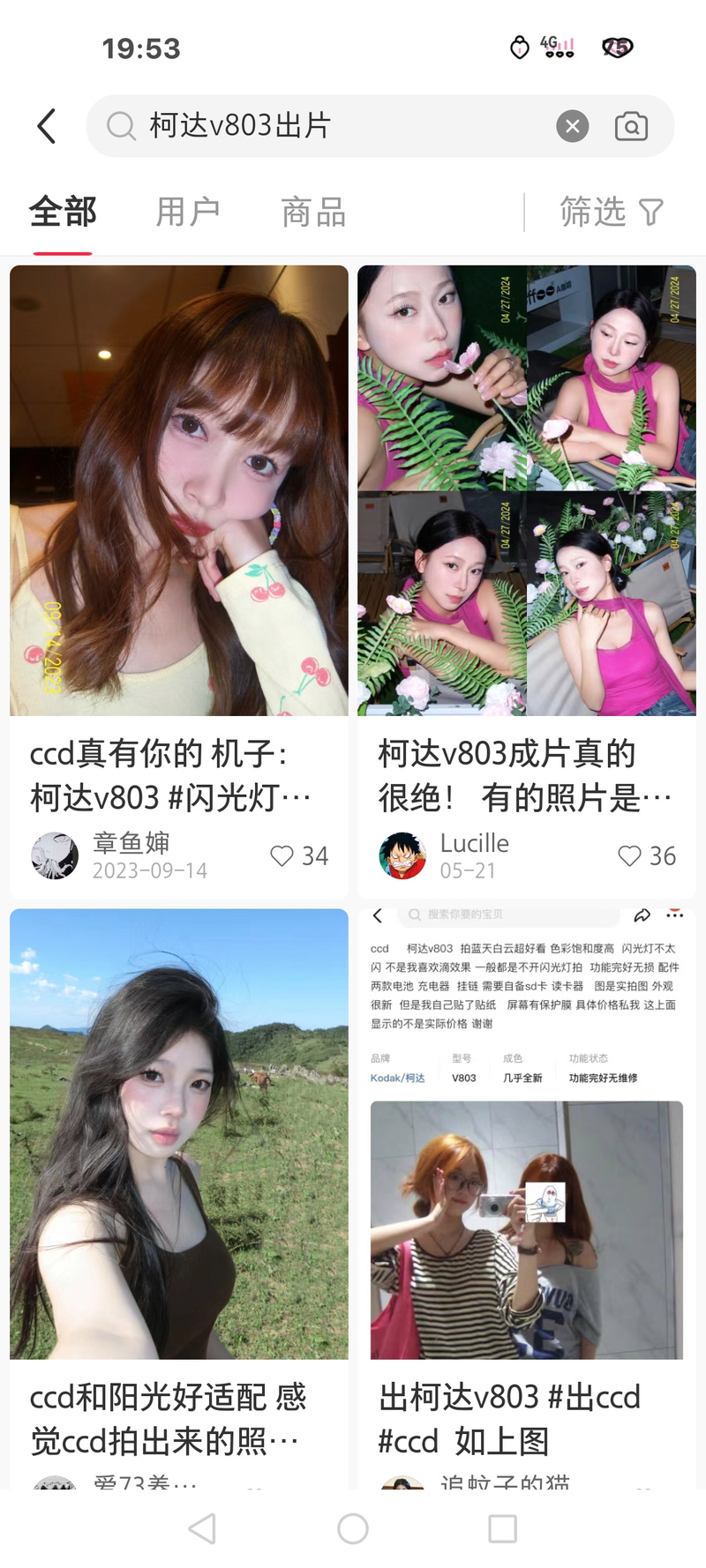Tap the system home button
Viewport: 706px width, 1568px height.
(x=353, y=1528)
